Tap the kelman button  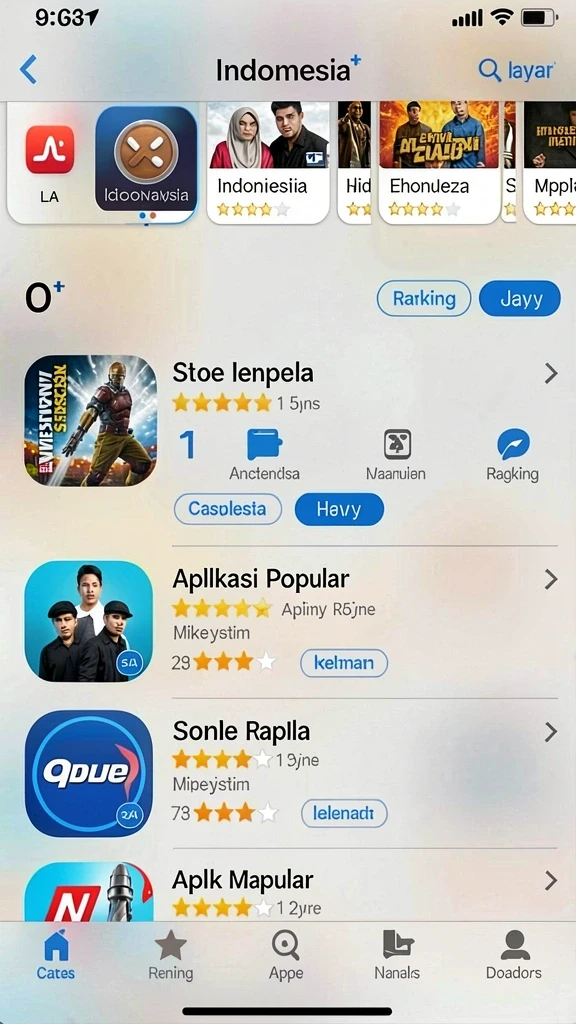pyautogui.click(x=344, y=664)
